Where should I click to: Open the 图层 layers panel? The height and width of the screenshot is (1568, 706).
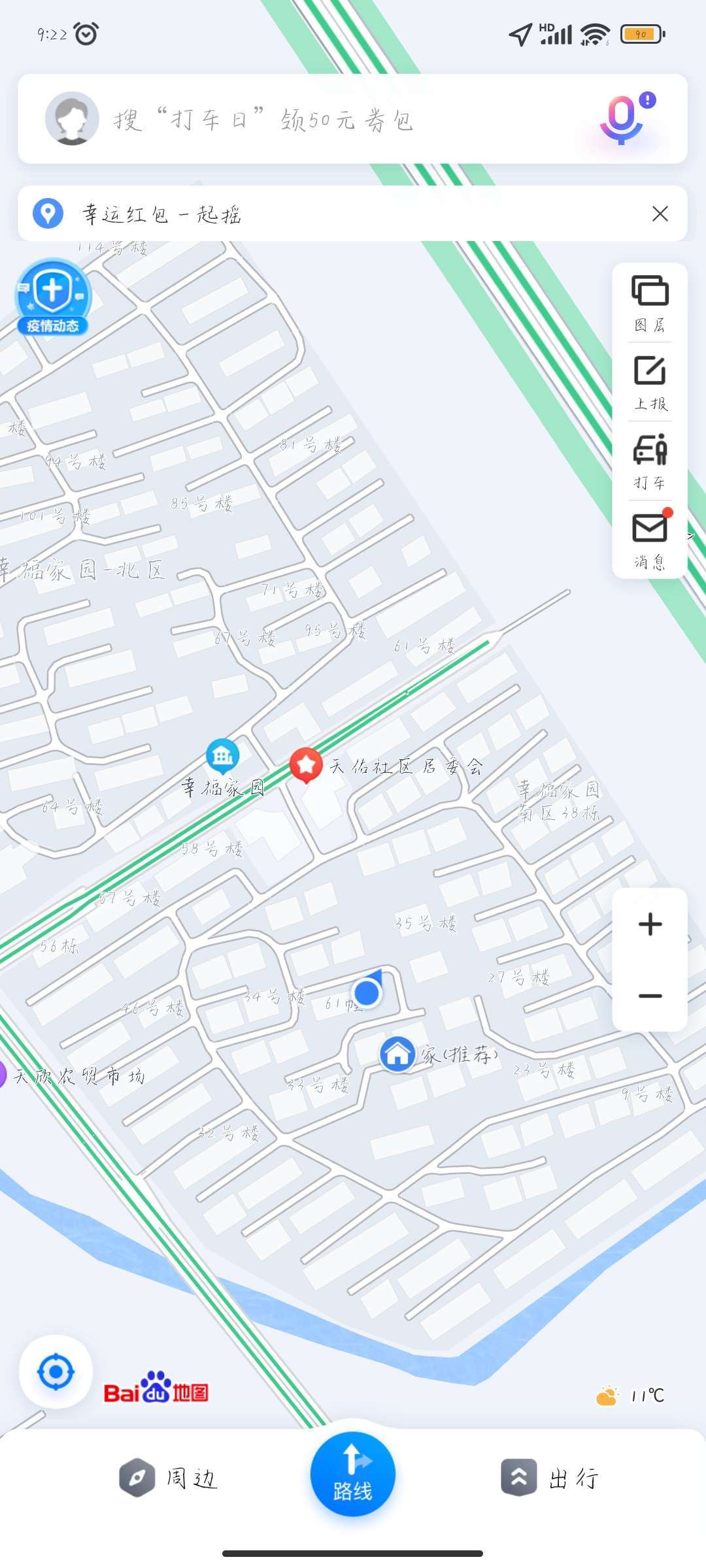(x=649, y=302)
